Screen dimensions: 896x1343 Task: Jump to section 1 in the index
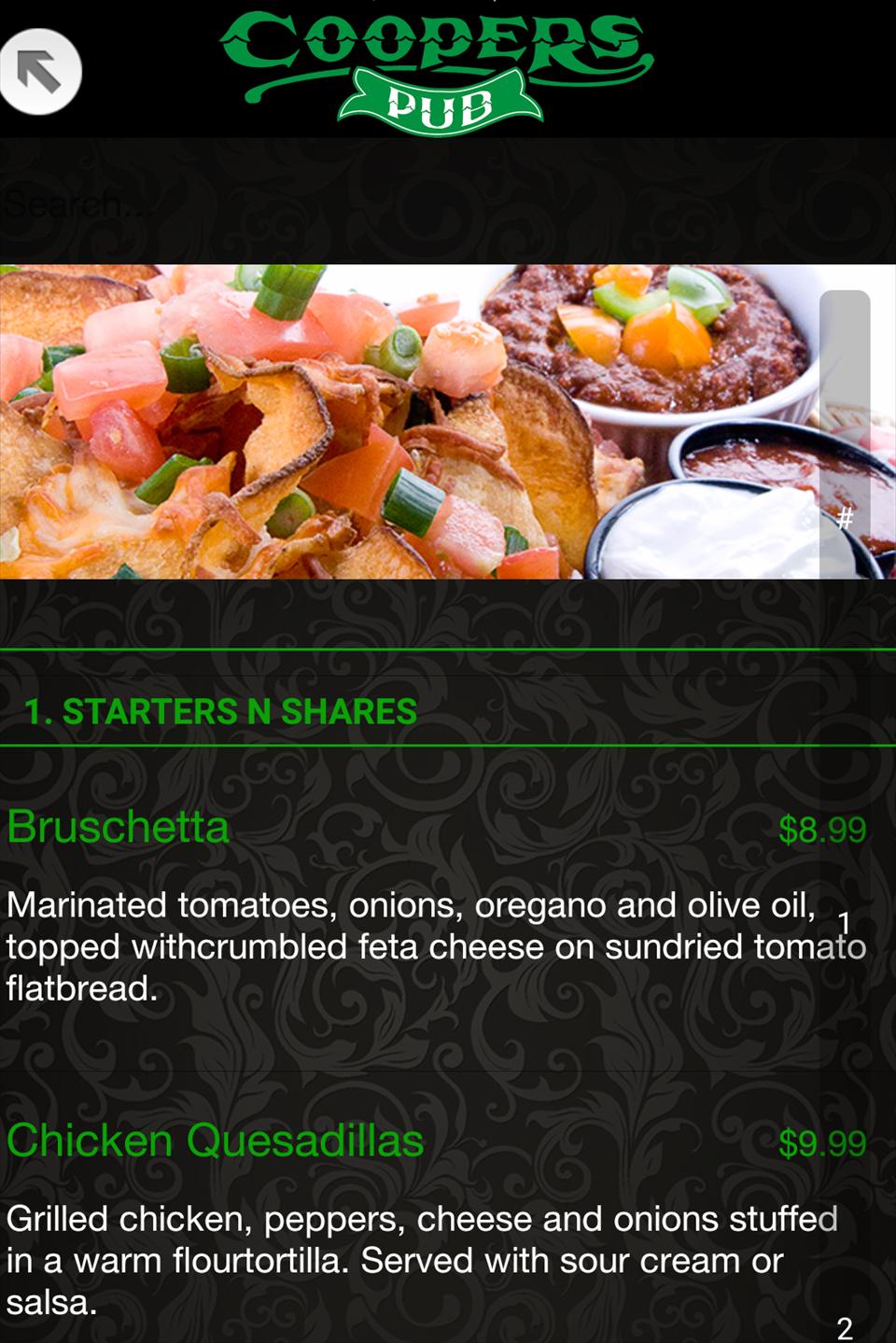(x=845, y=922)
